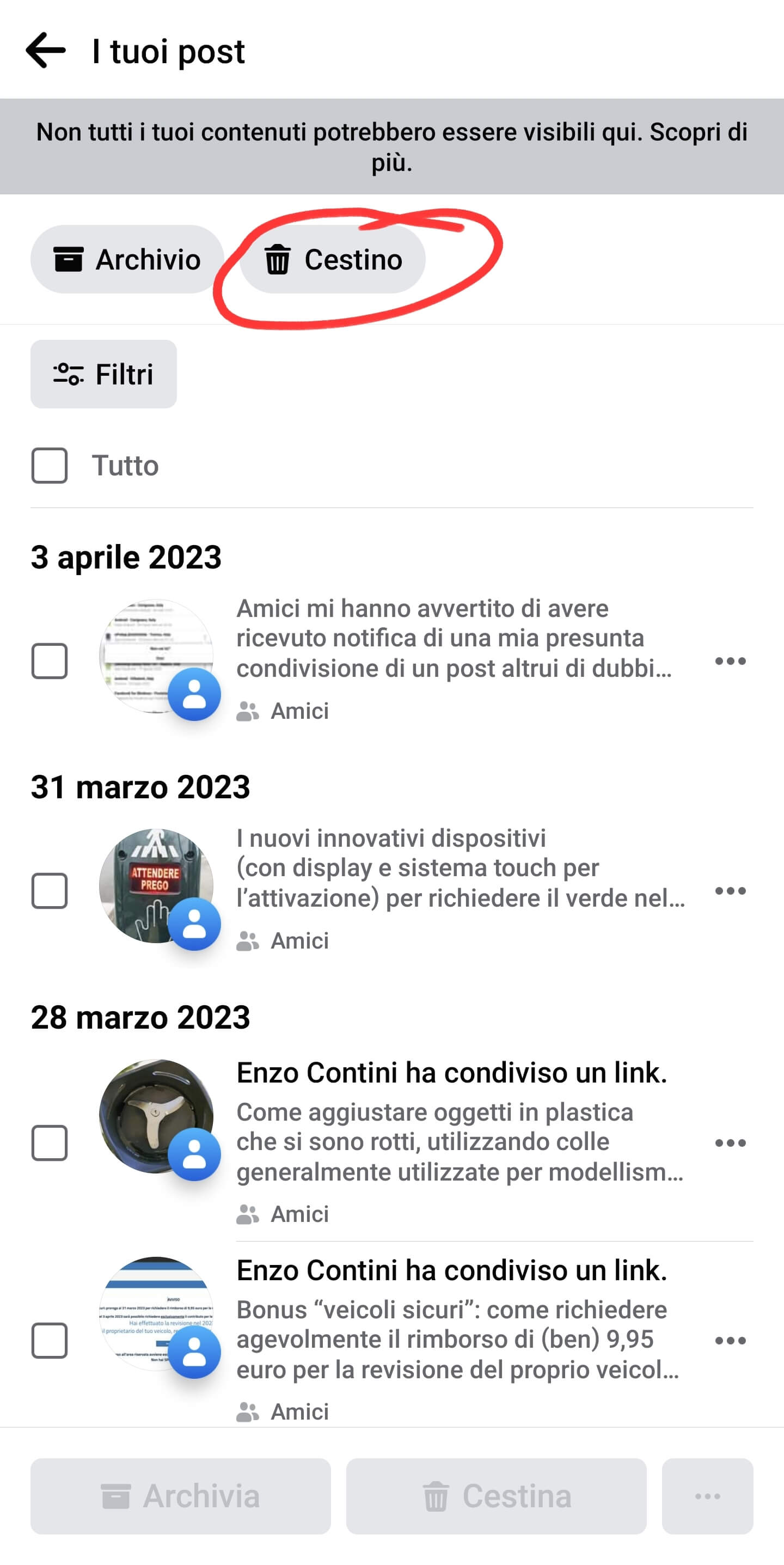Select the 31 marzo 2023 post checkbox
Image resolution: width=784 pixels, height=1565 pixels.
click(x=49, y=891)
